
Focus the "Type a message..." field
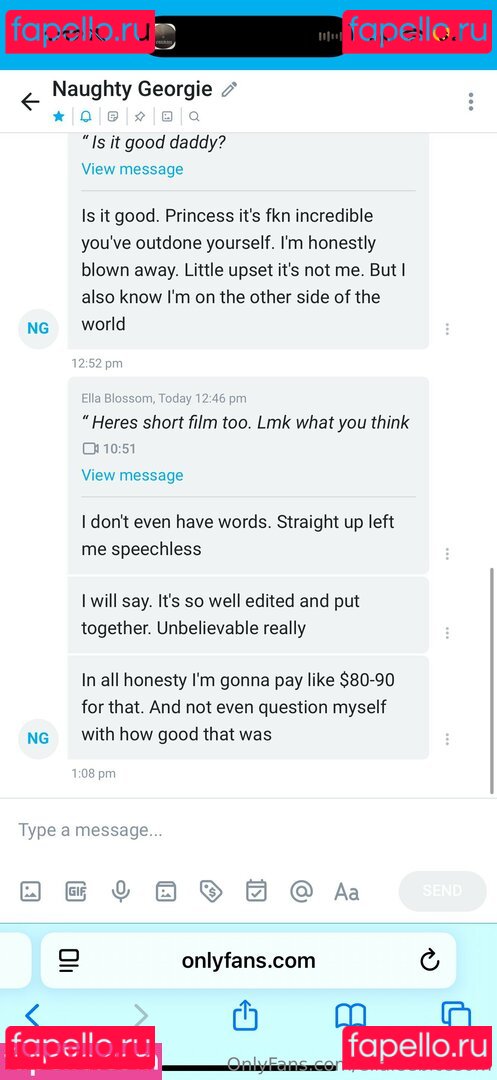pos(248,830)
